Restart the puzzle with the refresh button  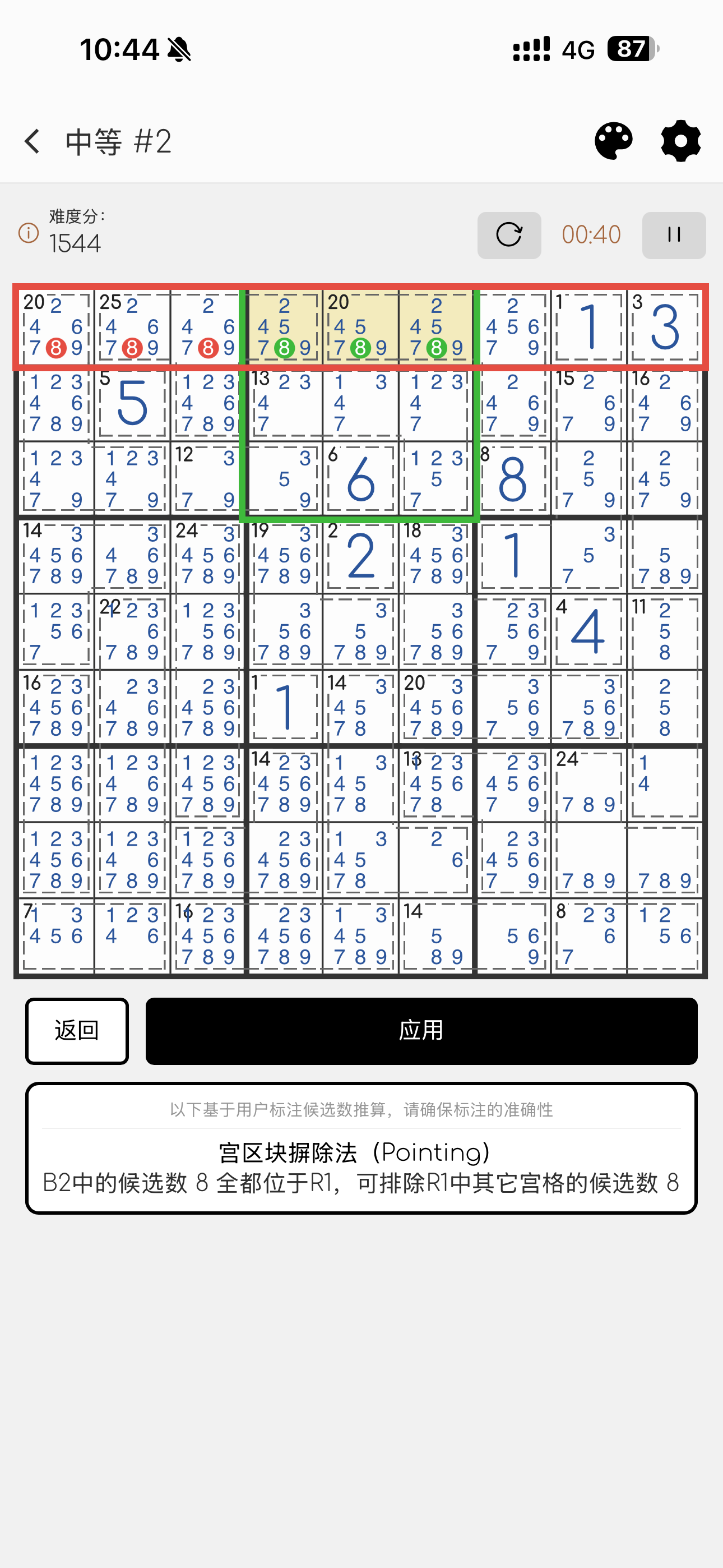[509, 235]
